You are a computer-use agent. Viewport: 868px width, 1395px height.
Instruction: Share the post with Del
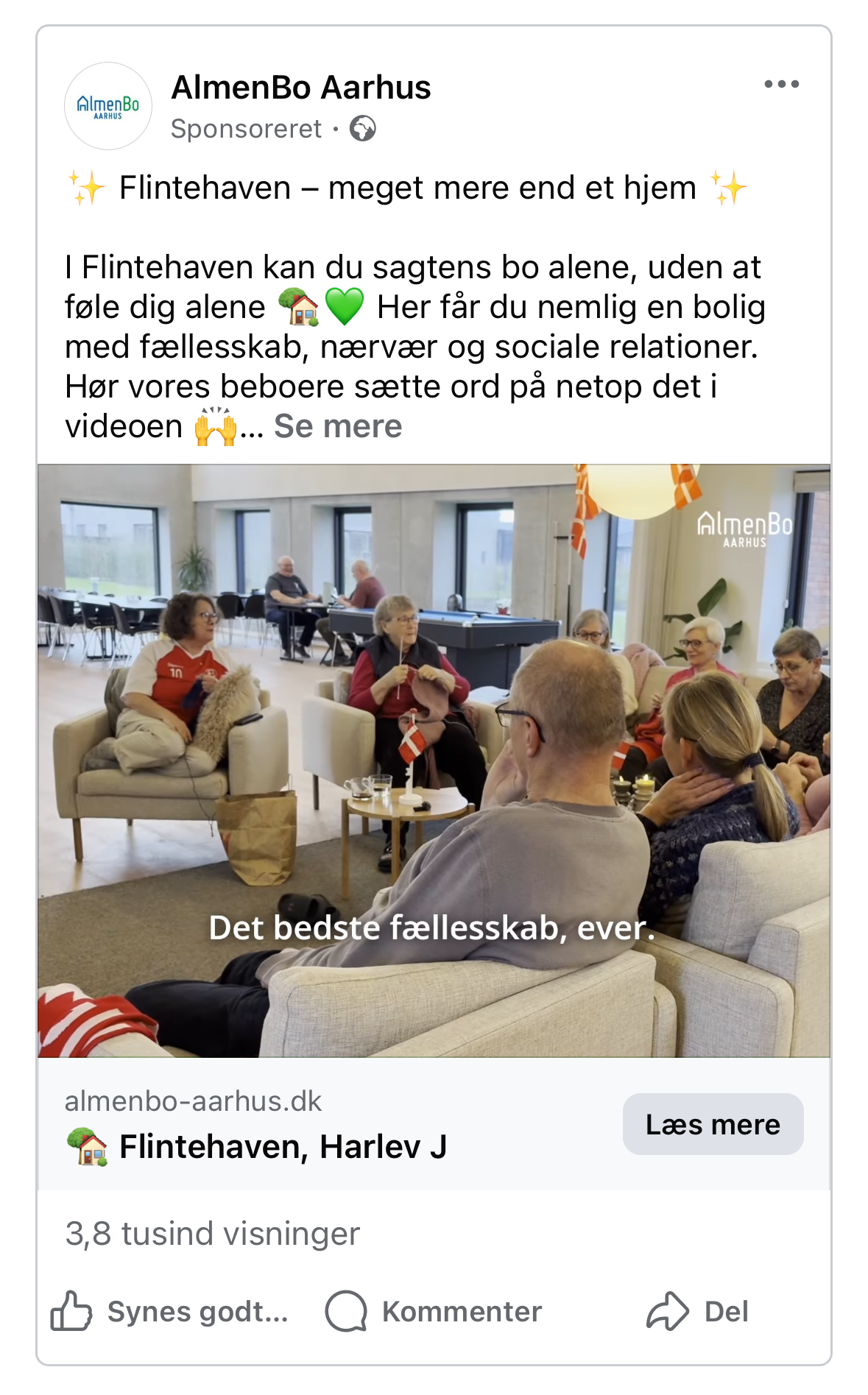(697, 1311)
